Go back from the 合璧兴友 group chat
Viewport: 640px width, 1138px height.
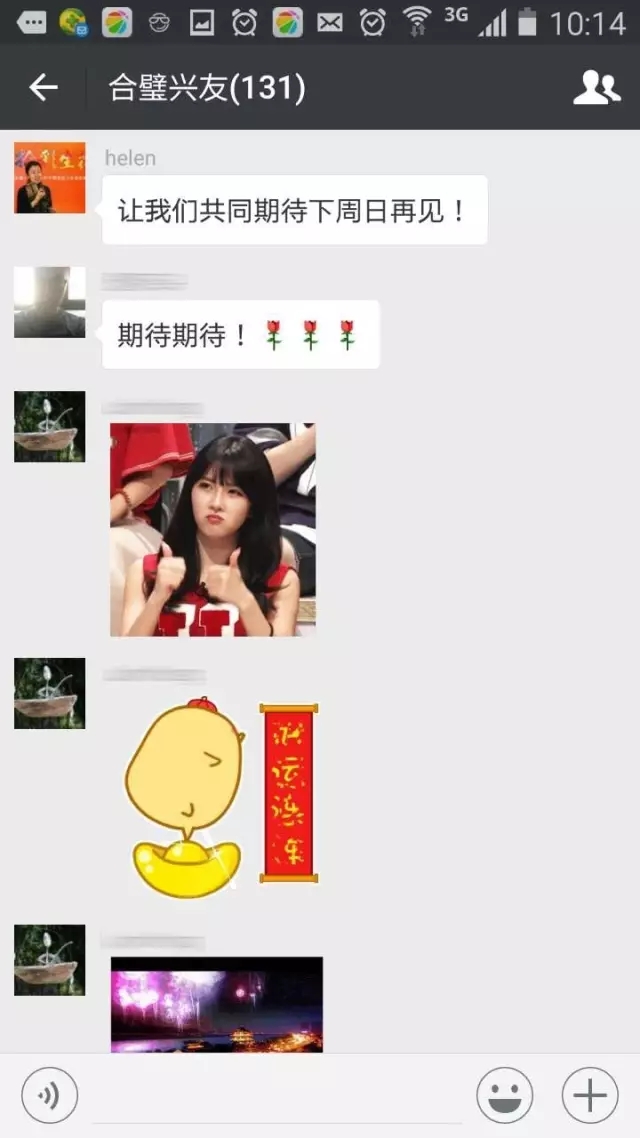(x=44, y=88)
